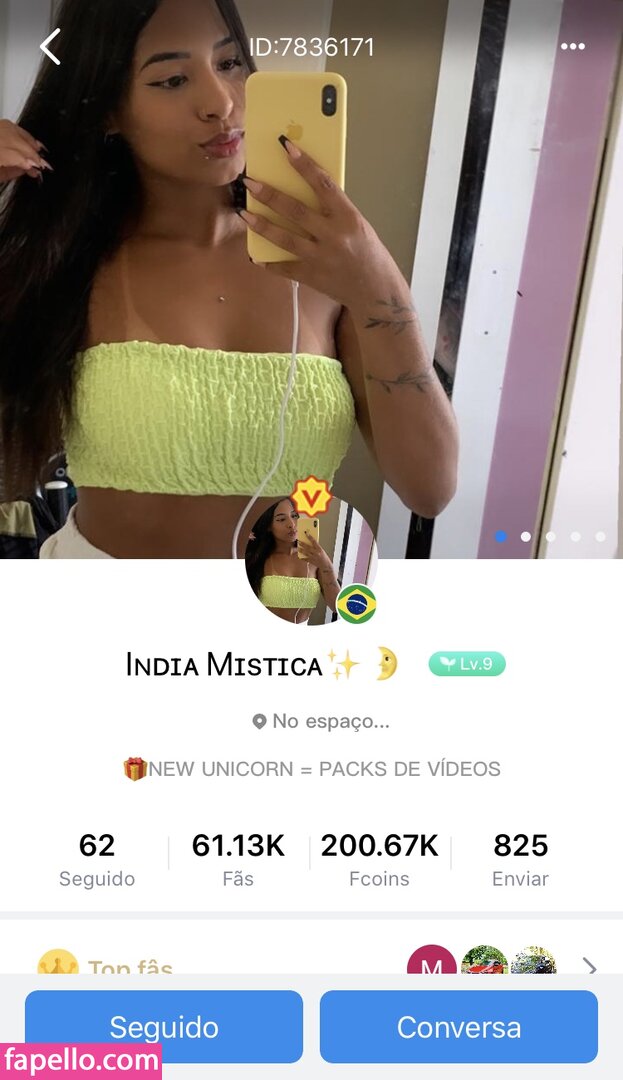
Task: Start a chat with Conversa button
Action: [459, 1026]
